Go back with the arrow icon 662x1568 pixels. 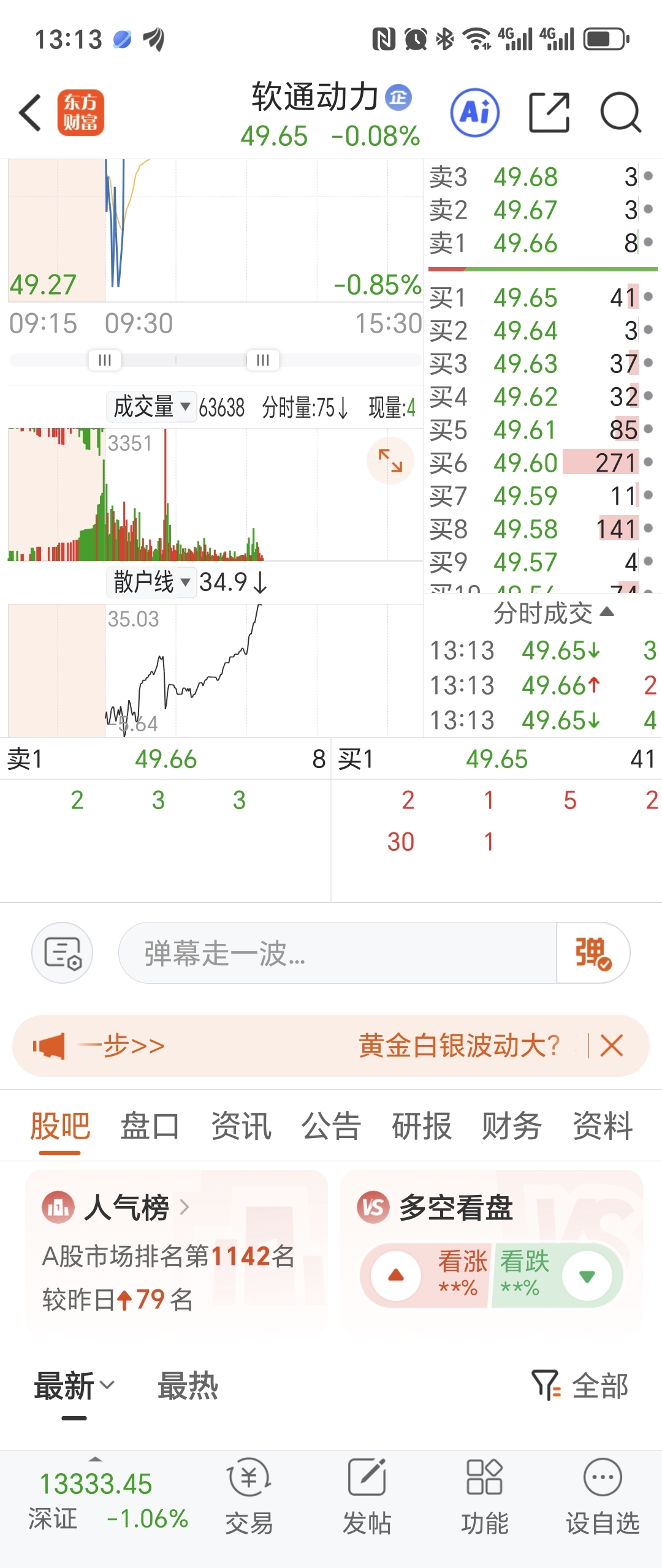[x=31, y=113]
